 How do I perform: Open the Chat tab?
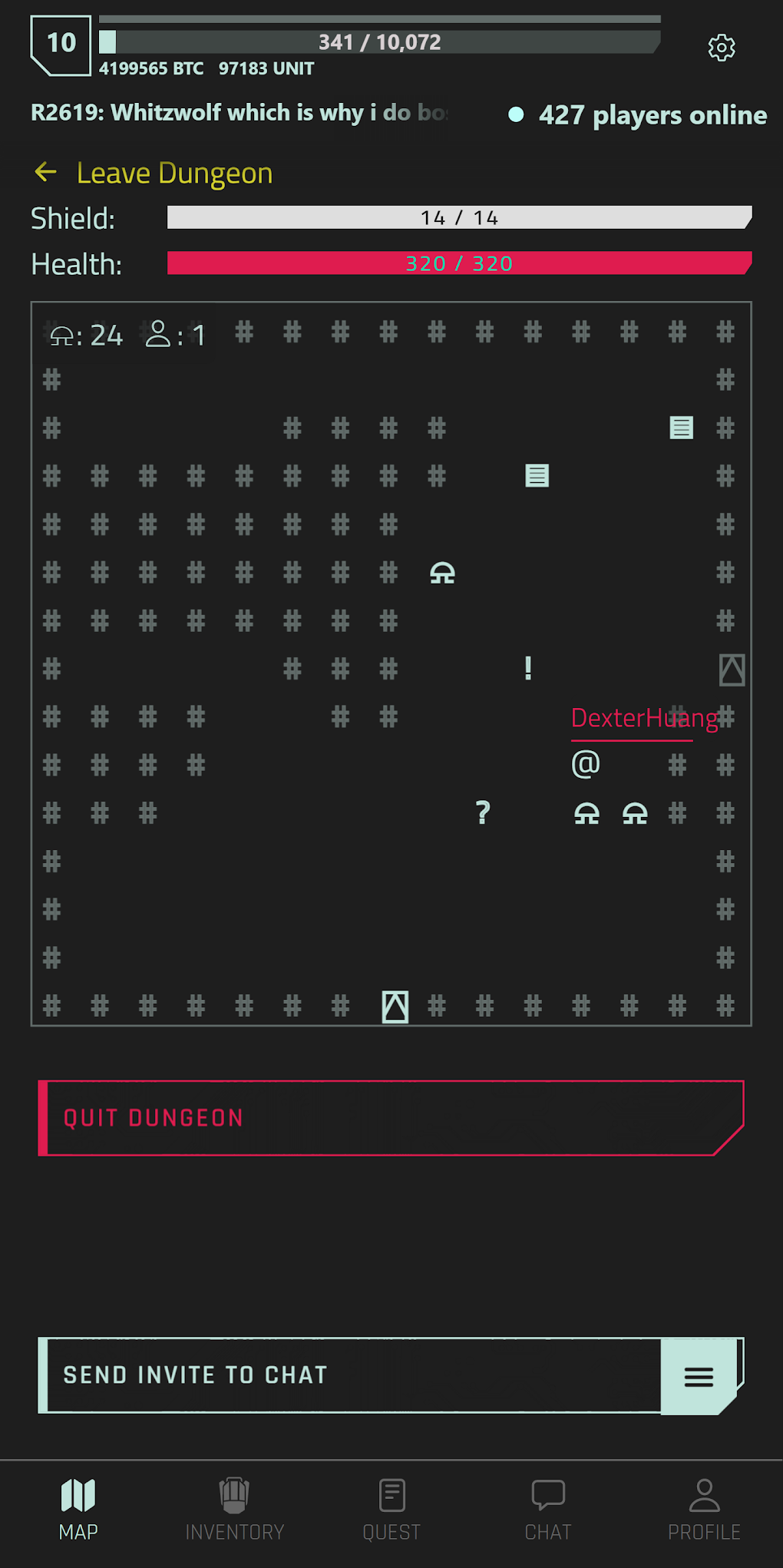point(548,1510)
